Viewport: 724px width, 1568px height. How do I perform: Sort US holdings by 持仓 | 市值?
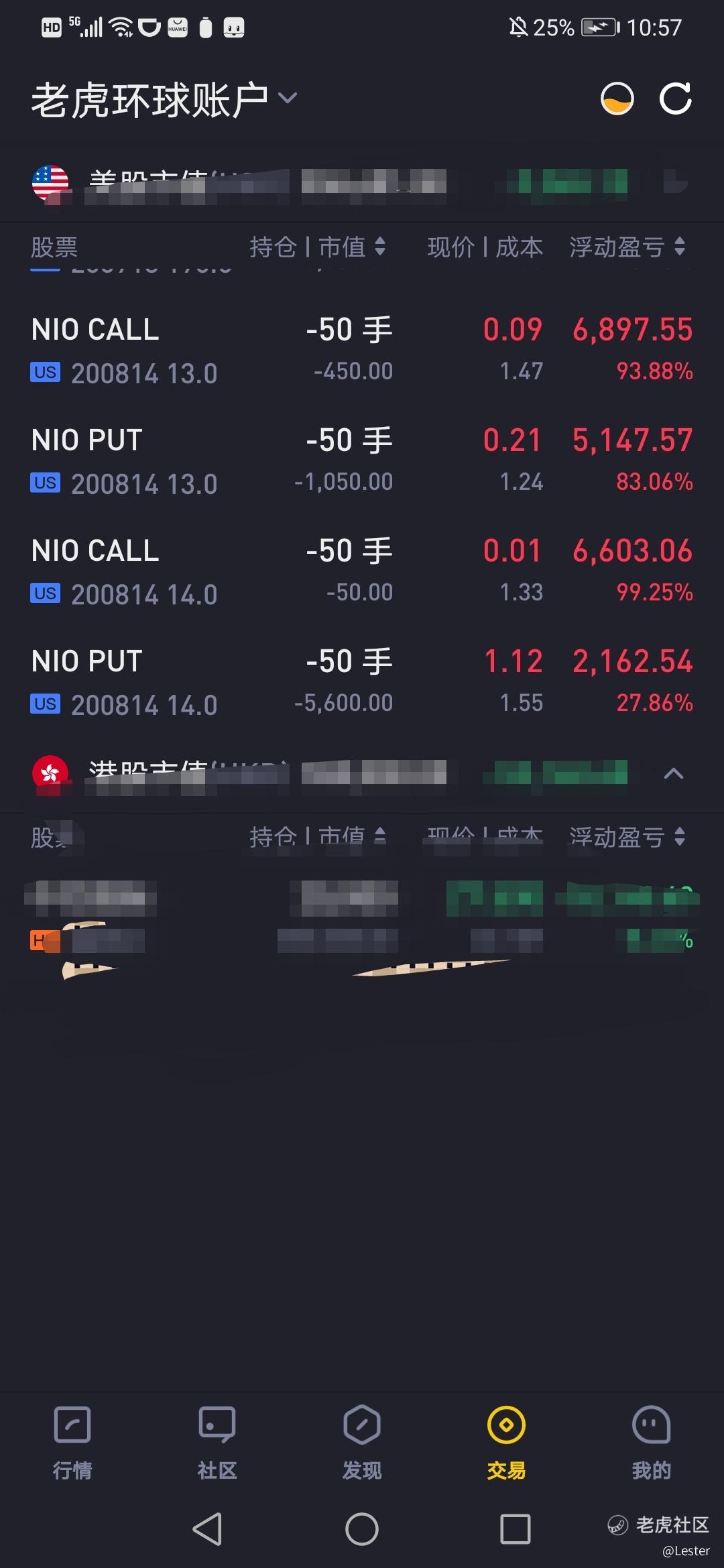(318, 247)
